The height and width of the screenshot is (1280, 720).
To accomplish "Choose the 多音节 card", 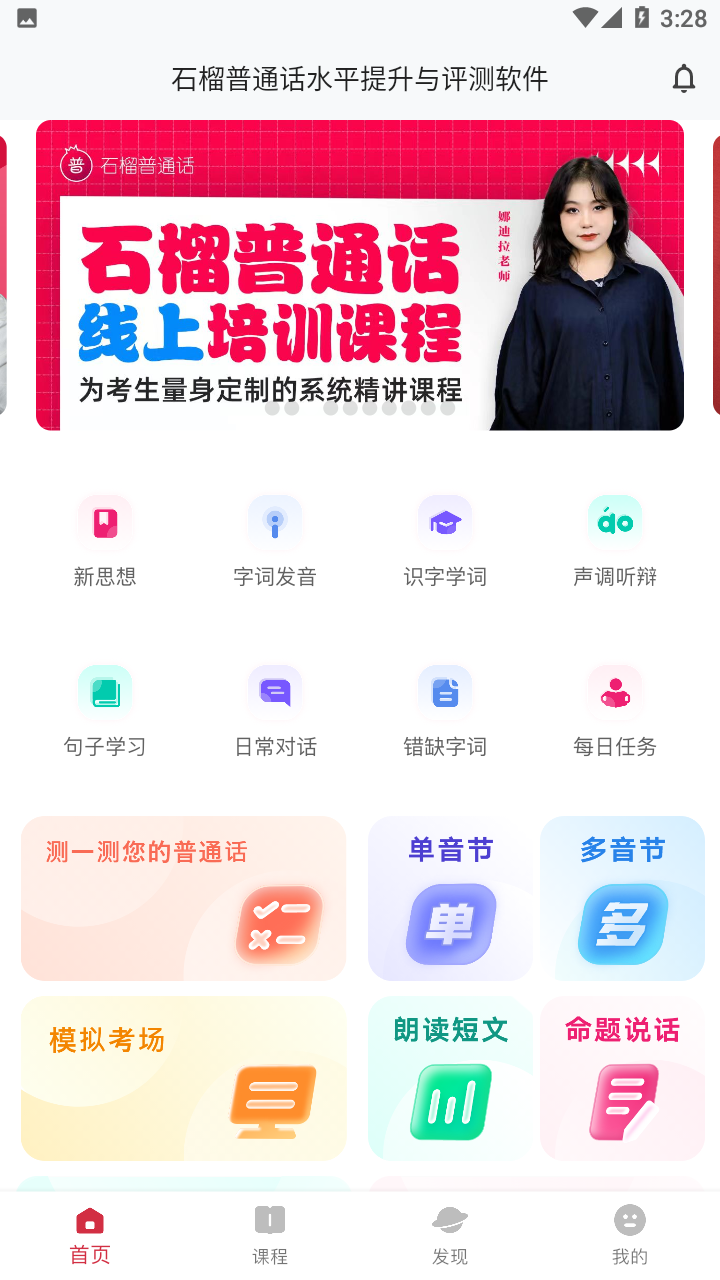I will 622,898.
